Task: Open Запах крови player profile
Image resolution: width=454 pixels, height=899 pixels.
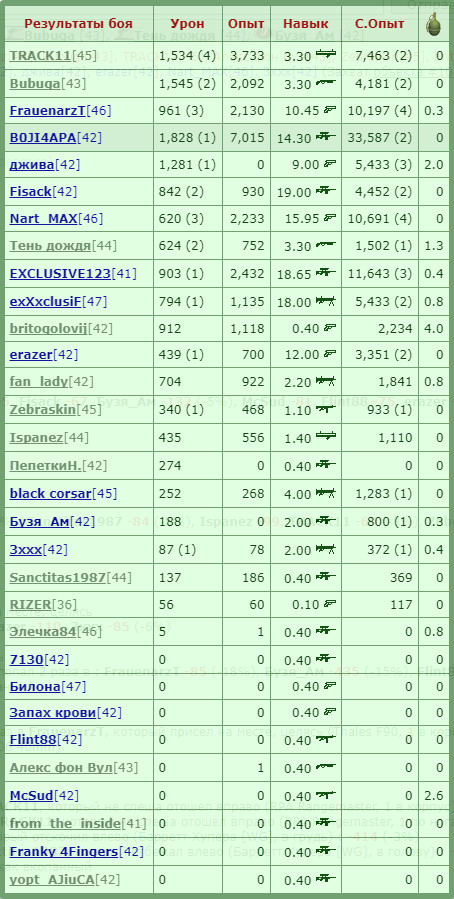Action: coord(53,713)
